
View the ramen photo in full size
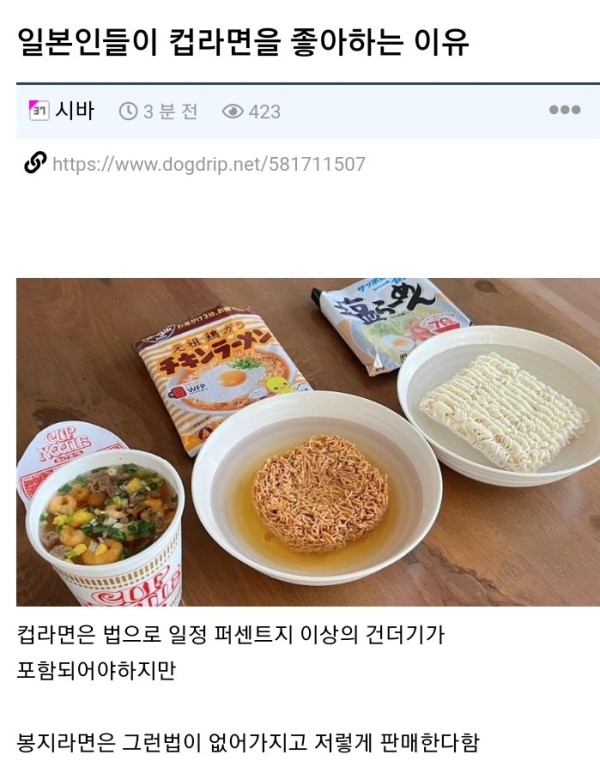[x=308, y=442]
